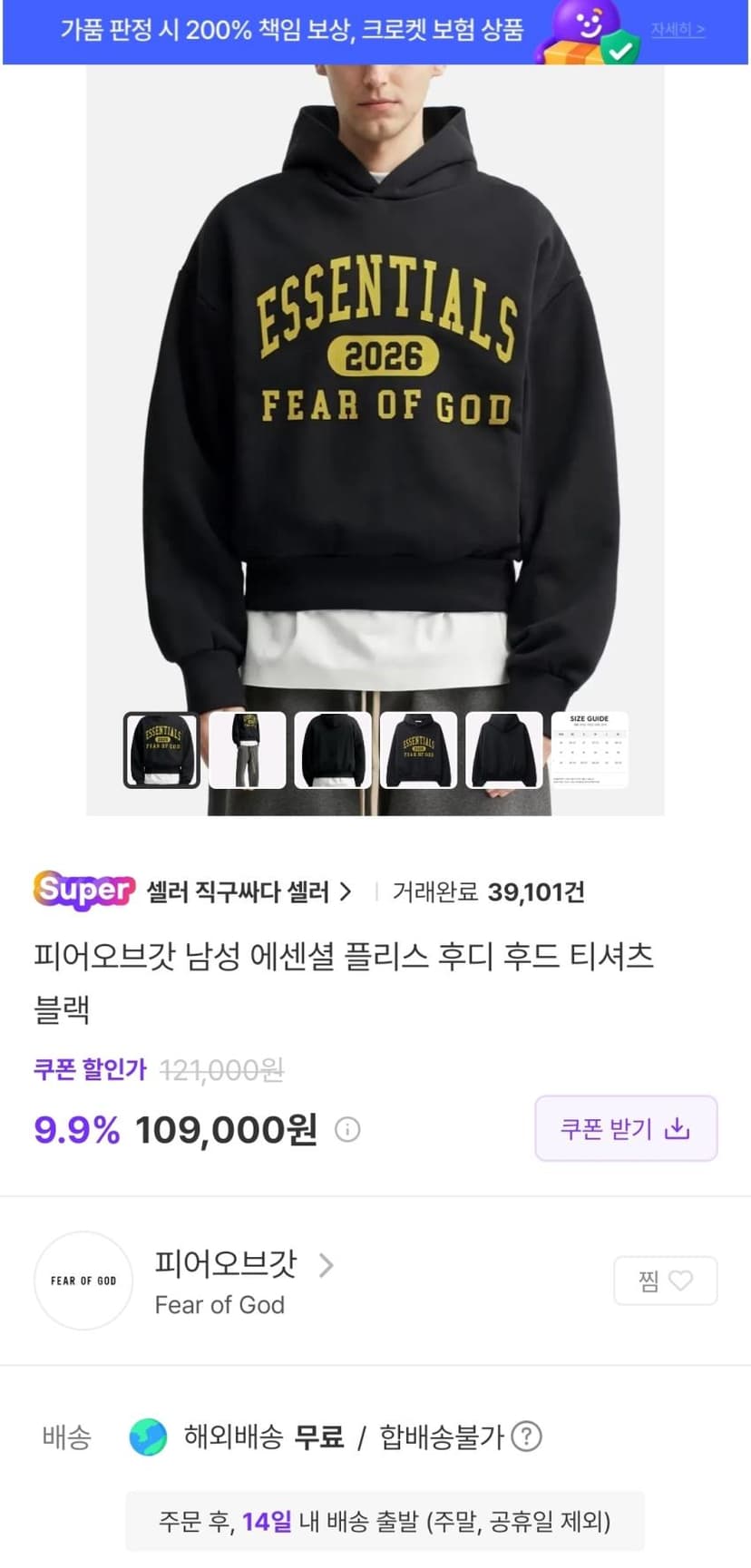Open help for 합배송불가
The width and height of the screenshot is (751, 1568).
(x=527, y=1437)
